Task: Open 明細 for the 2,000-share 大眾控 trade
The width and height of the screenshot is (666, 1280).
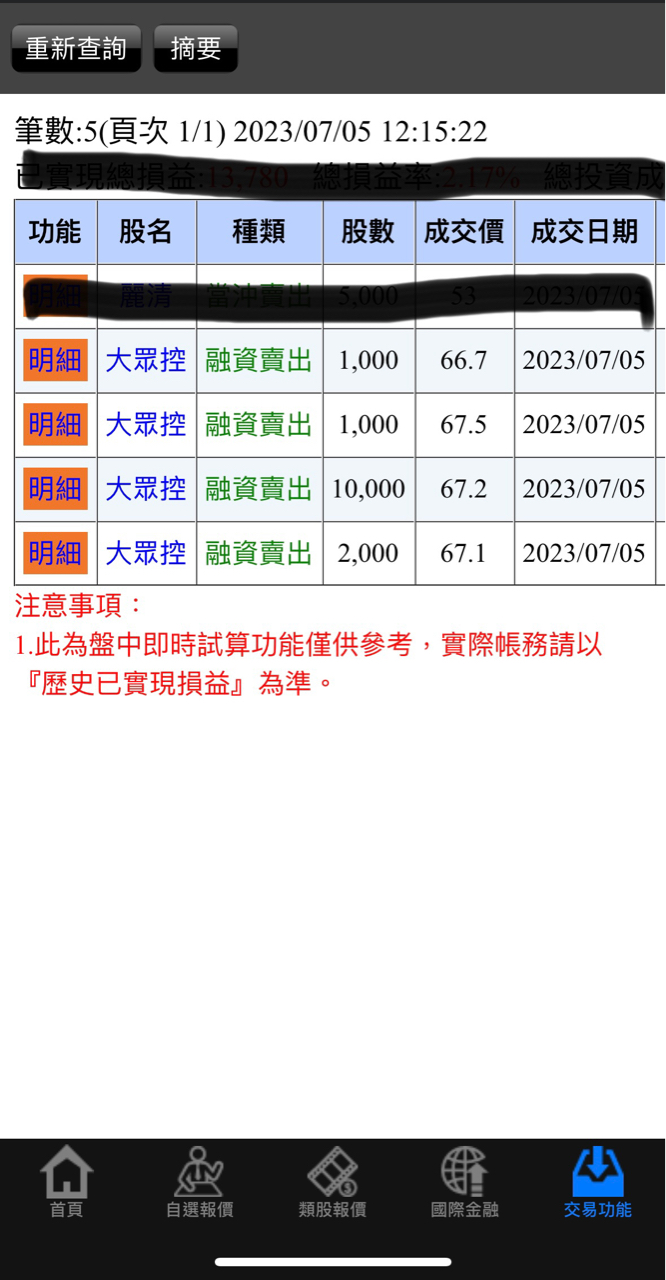Action: [x=56, y=553]
